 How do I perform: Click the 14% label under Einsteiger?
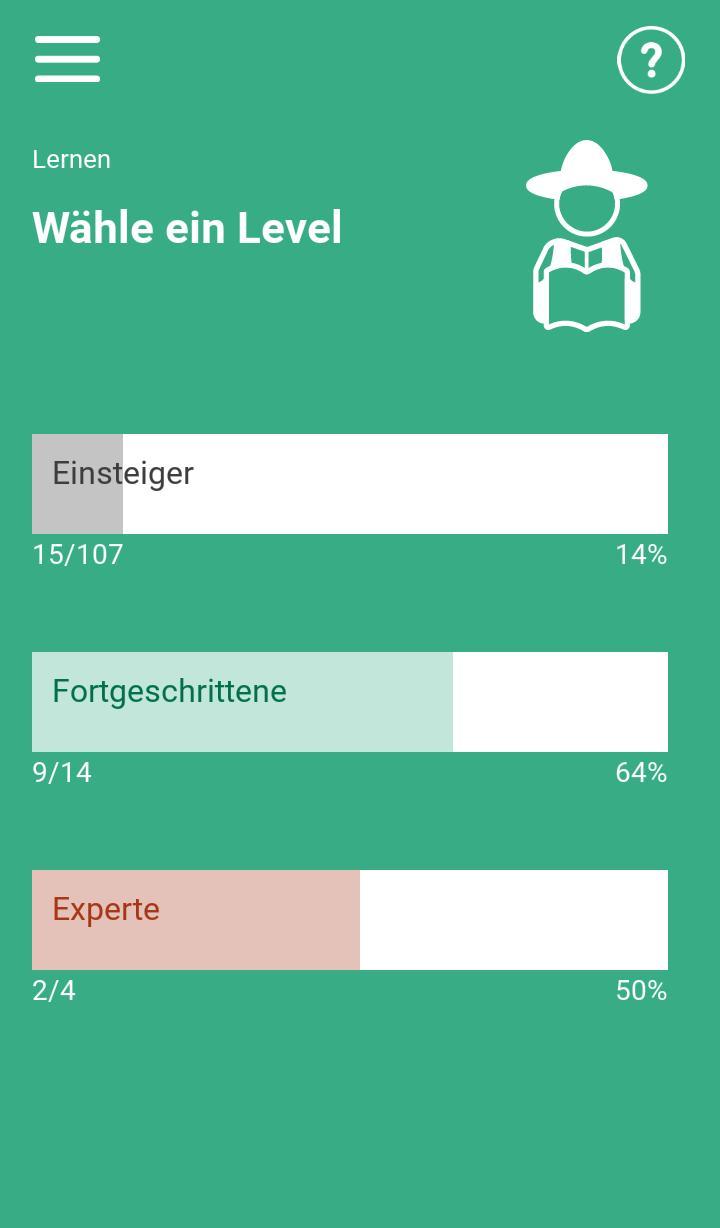coord(641,554)
